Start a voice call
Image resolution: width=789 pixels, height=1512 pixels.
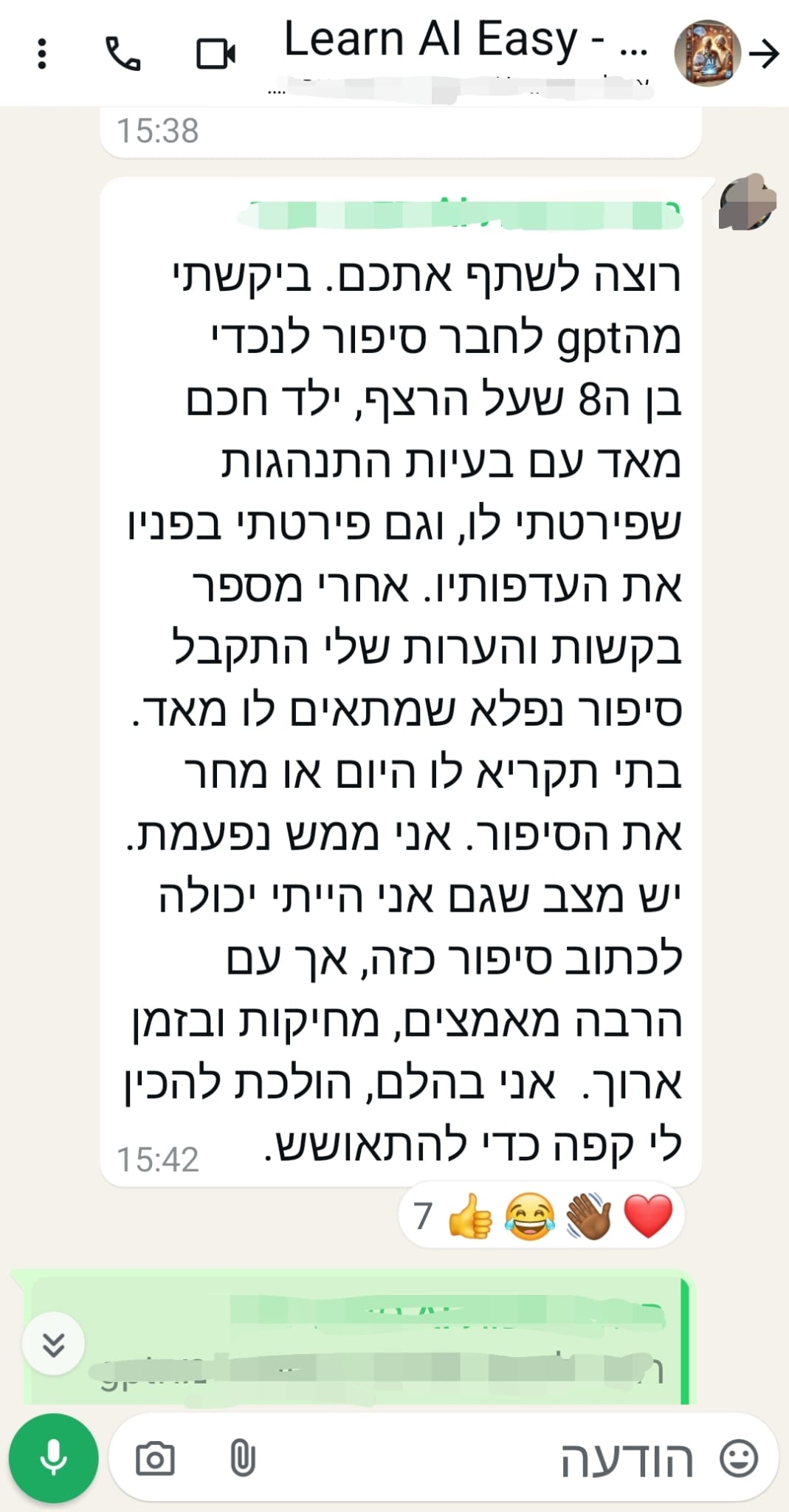point(123,54)
